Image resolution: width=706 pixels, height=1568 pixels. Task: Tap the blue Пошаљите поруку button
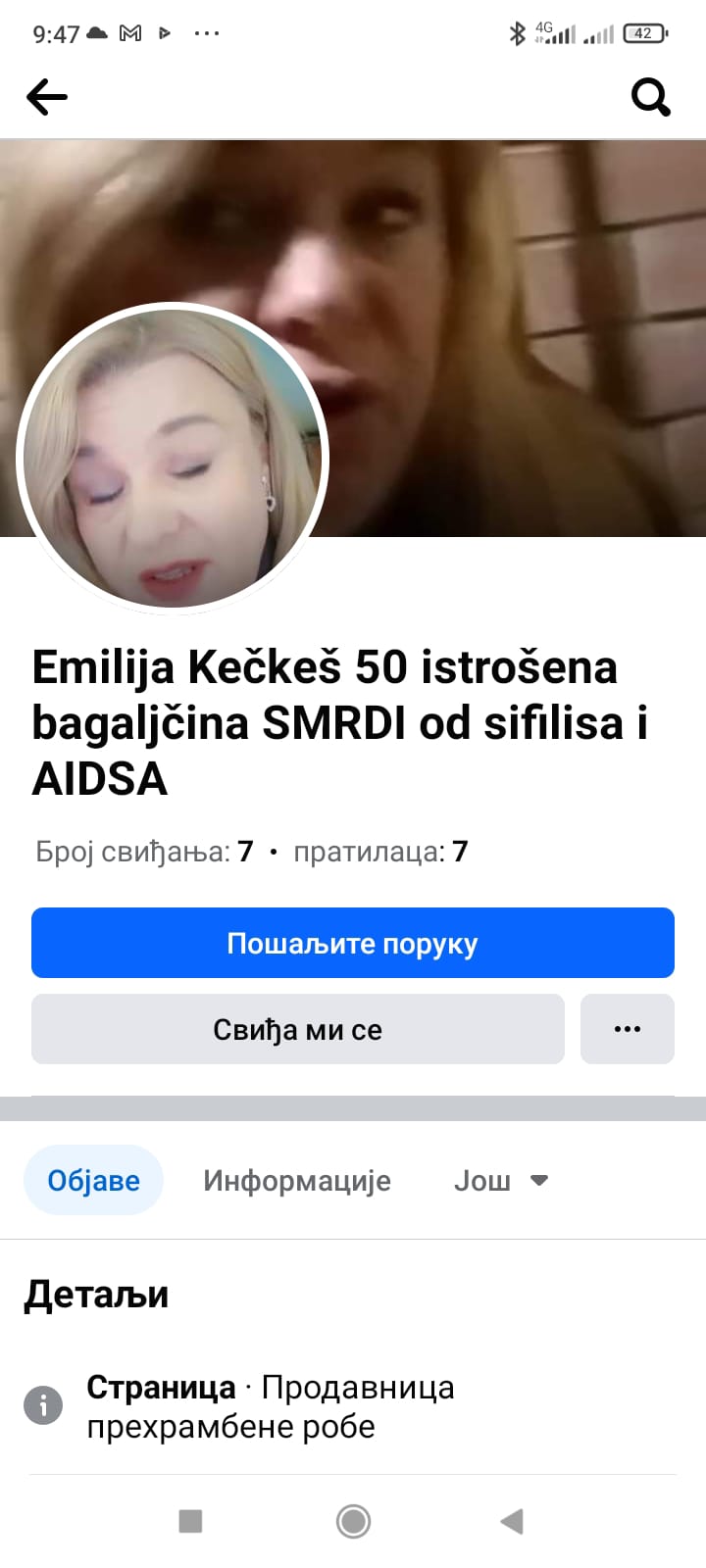pyautogui.click(x=353, y=943)
